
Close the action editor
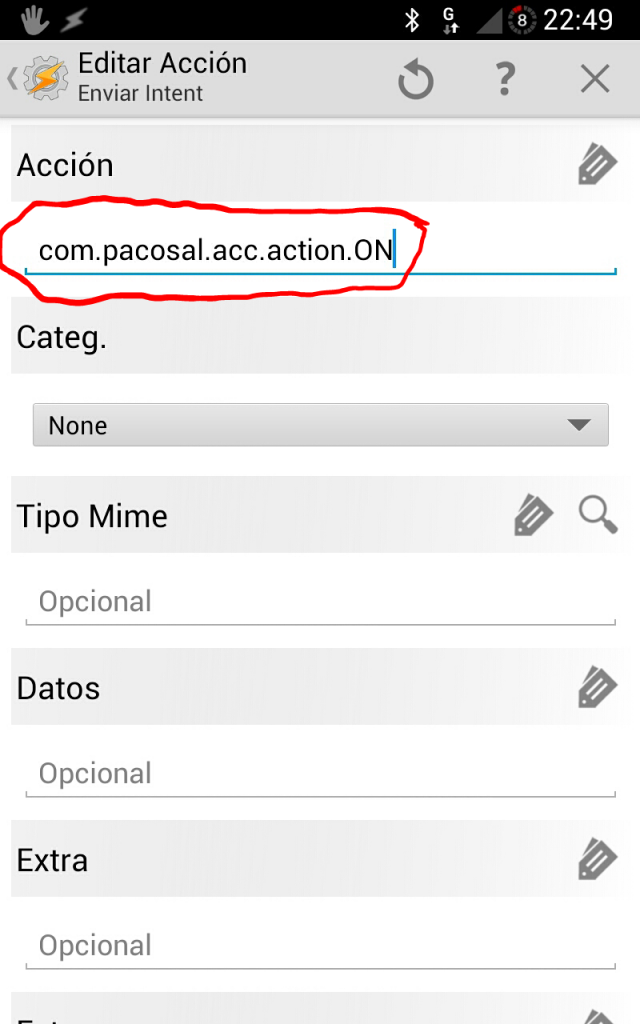click(595, 79)
